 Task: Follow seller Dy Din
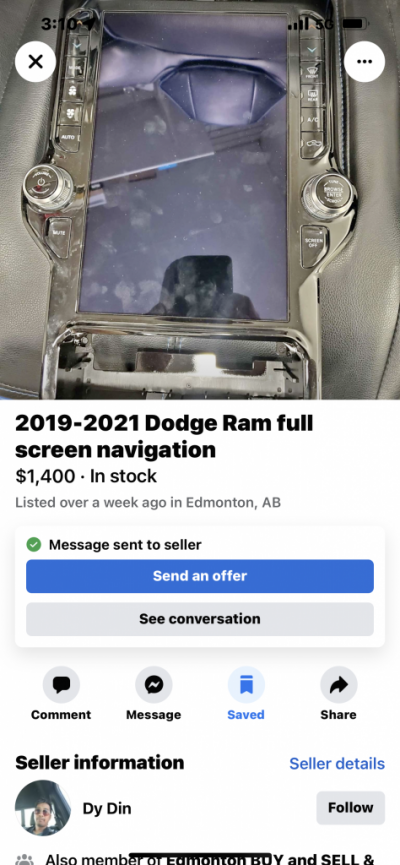point(350,808)
